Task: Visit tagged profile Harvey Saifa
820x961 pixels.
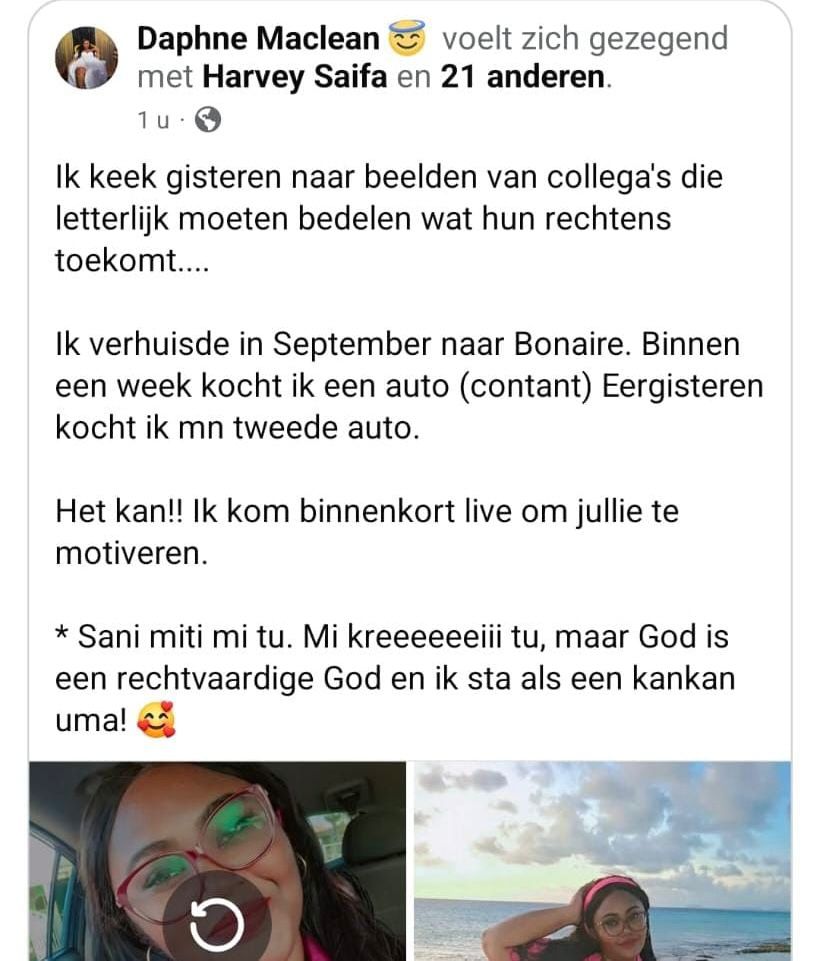Action: pos(295,77)
